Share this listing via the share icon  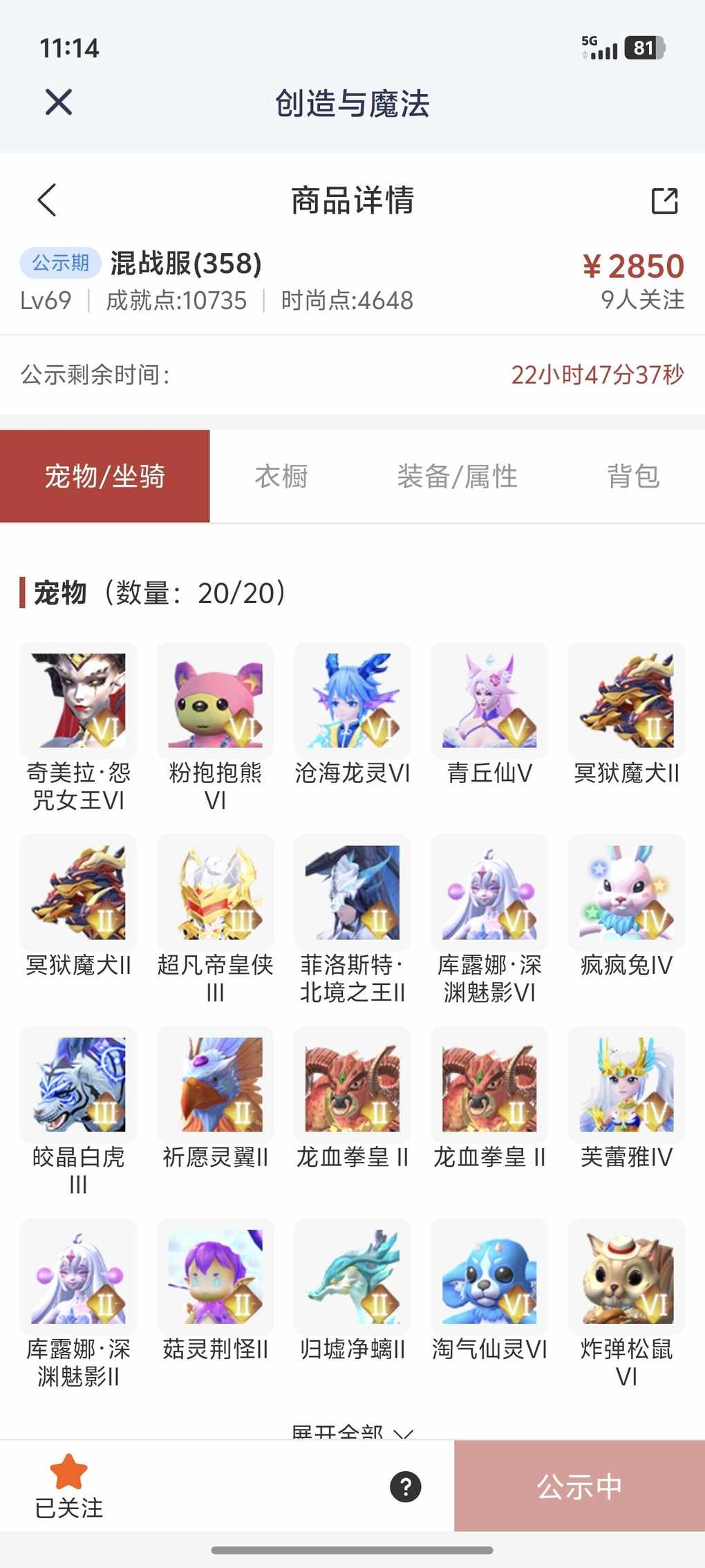click(x=664, y=201)
